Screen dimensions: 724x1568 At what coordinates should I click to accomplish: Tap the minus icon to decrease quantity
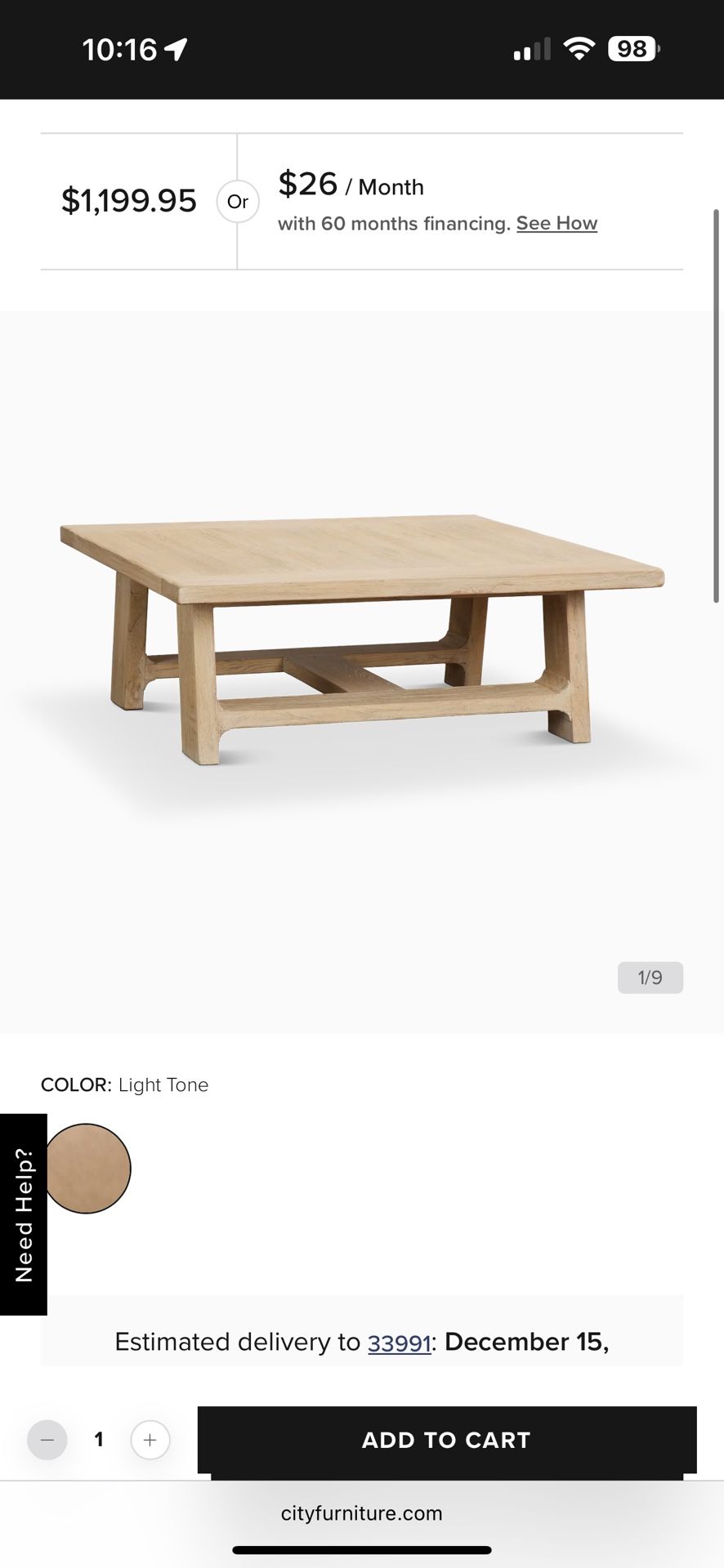[x=47, y=1440]
